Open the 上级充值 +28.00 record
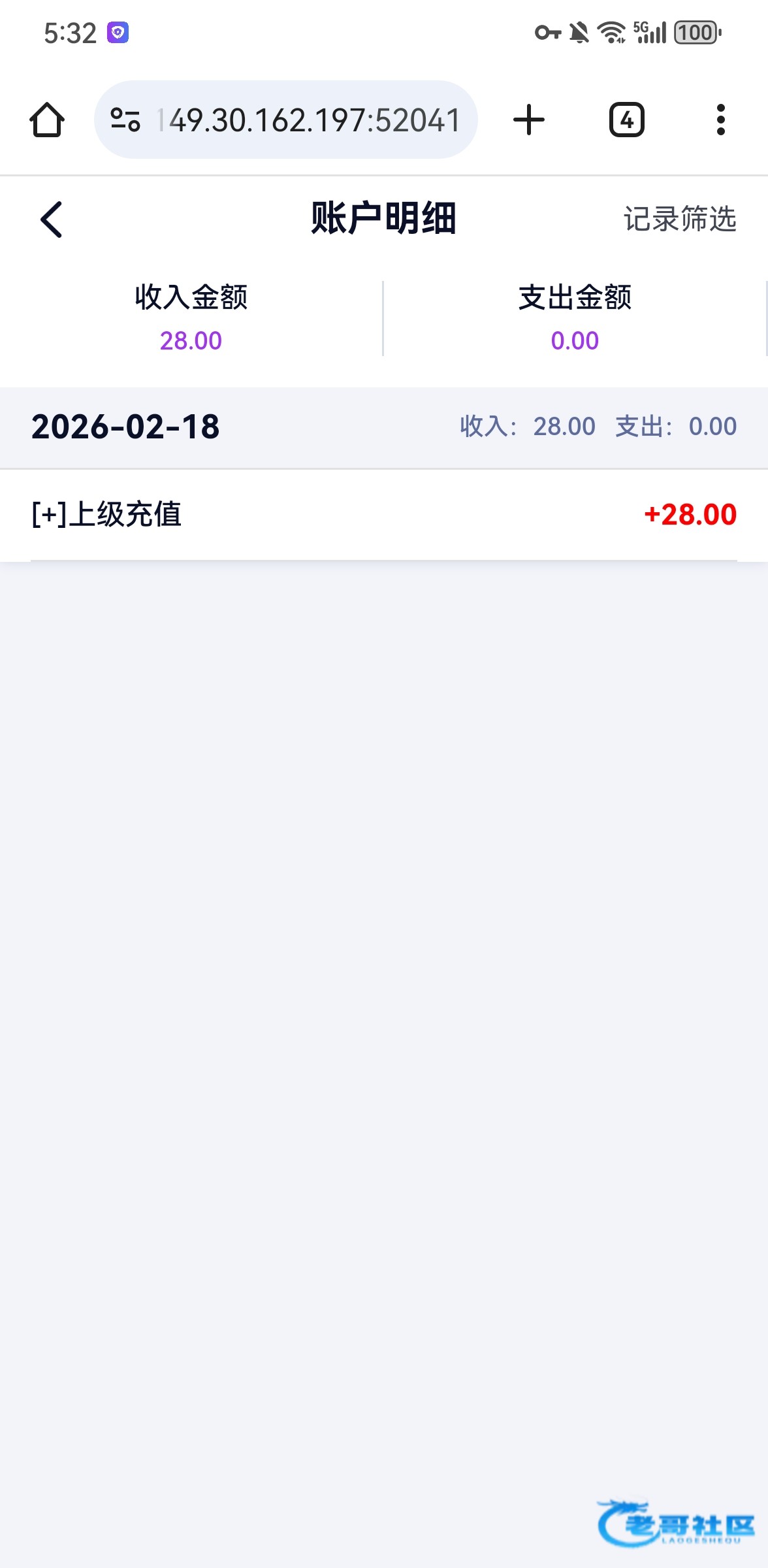Screen dimensions: 768x1568 [x=384, y=515]
